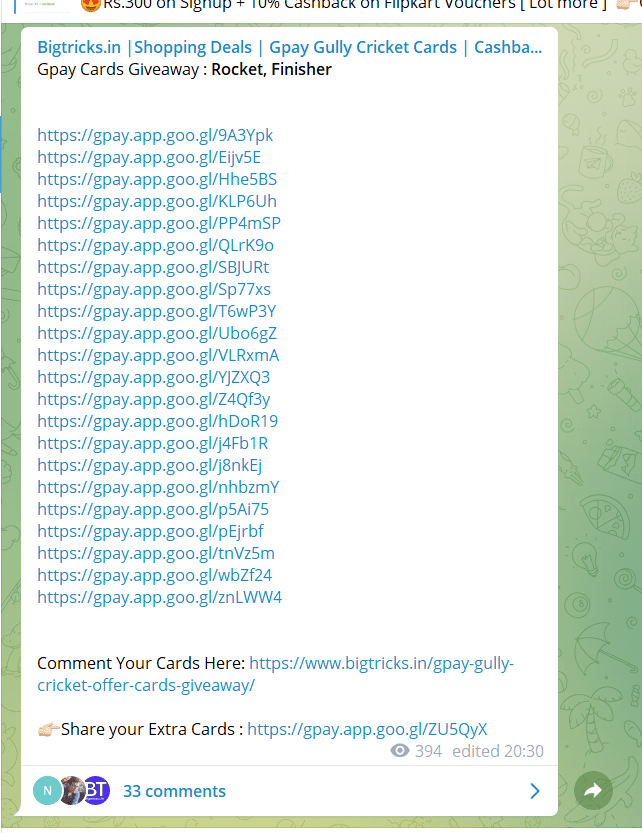
Task: Open the gpay link ending KLP6Uh
Action: pos(157,201)
